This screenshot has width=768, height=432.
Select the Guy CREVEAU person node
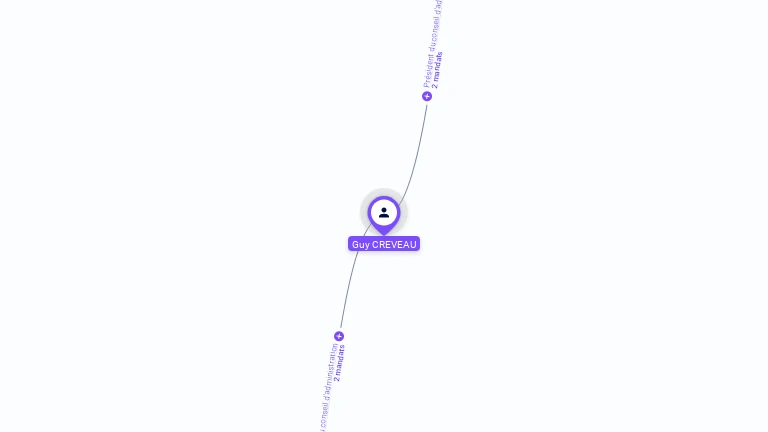[x=384, y=213]
